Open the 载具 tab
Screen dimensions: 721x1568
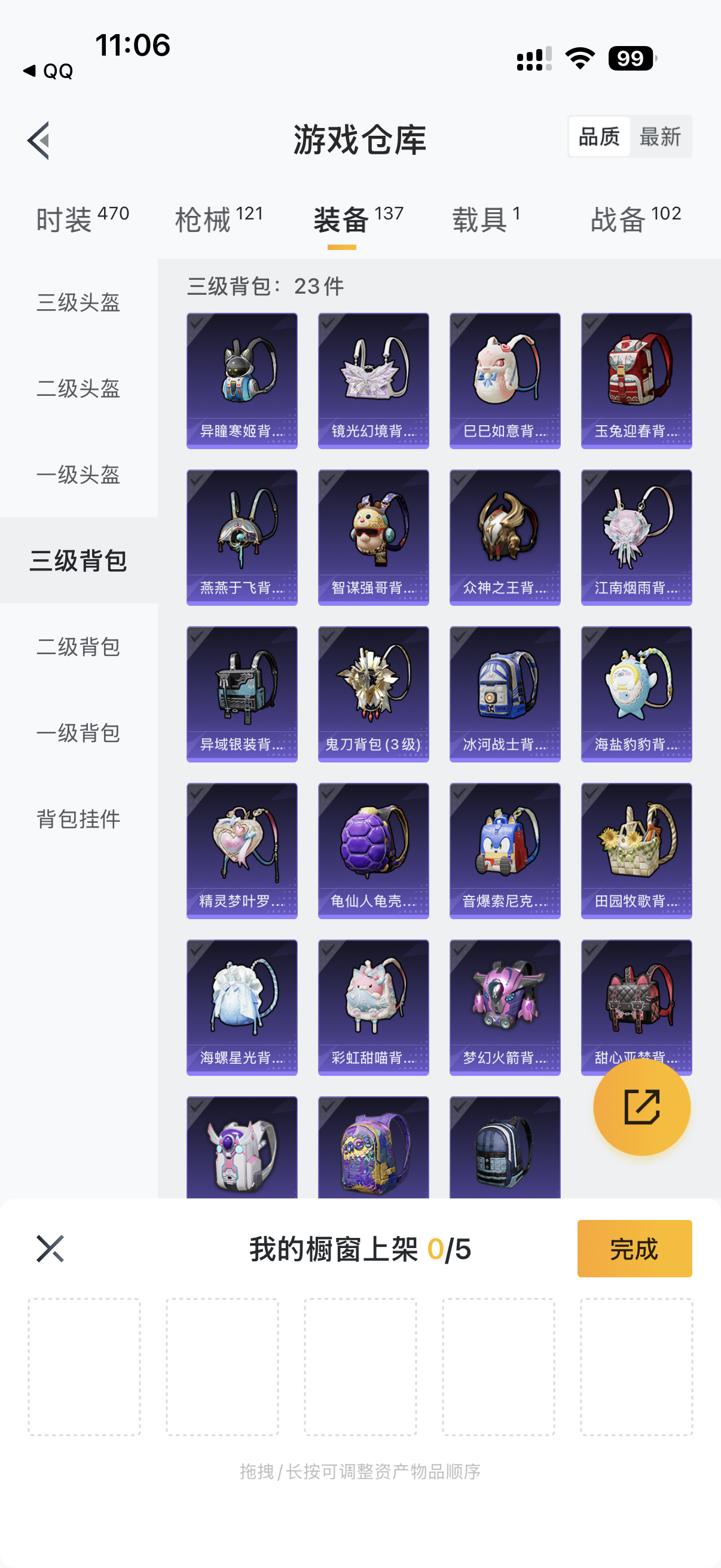click(x=485, y=219)
